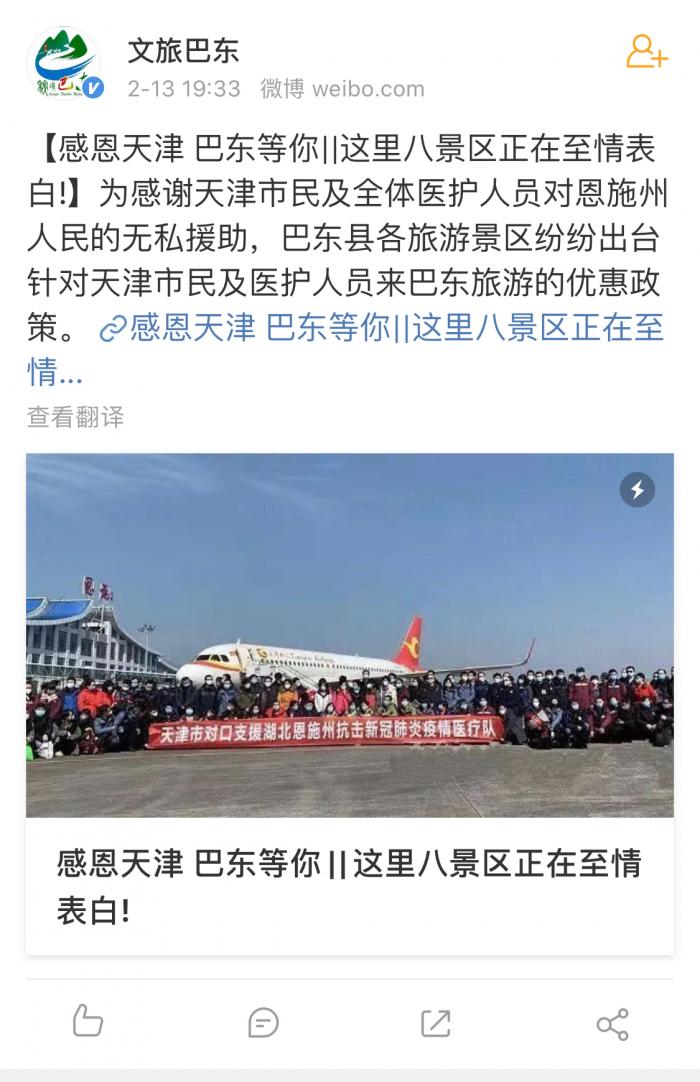Like this Weibo post
Screen dimensions: 700x1082
point(88,1022)
